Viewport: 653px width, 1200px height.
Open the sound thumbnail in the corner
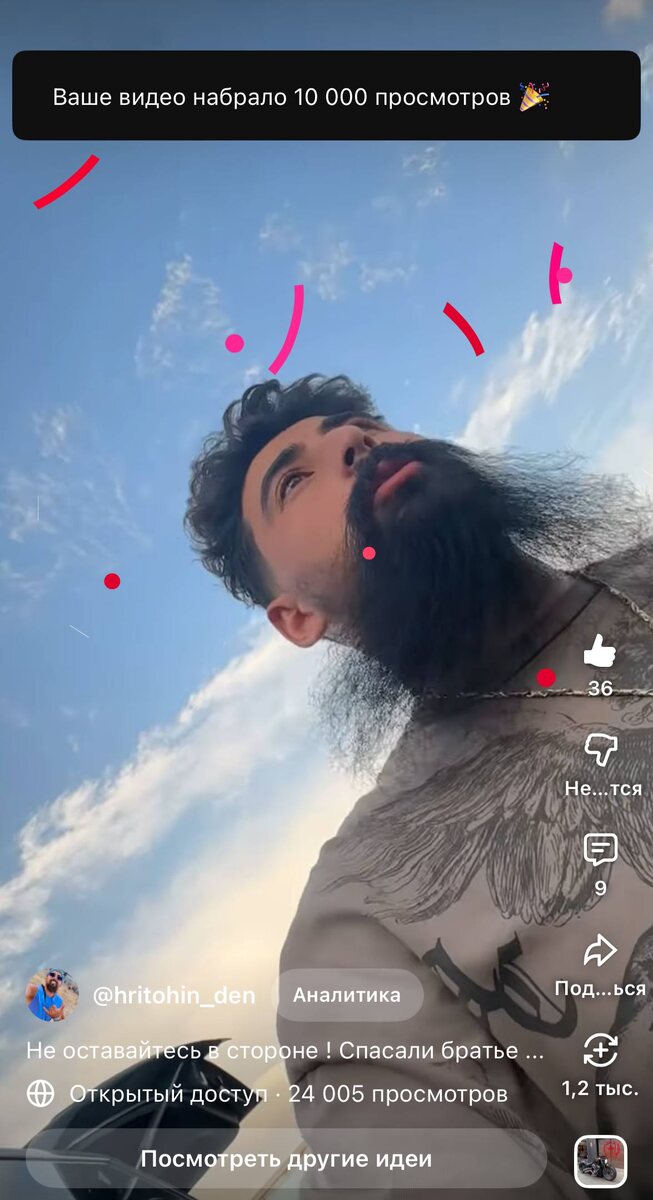601,1162
